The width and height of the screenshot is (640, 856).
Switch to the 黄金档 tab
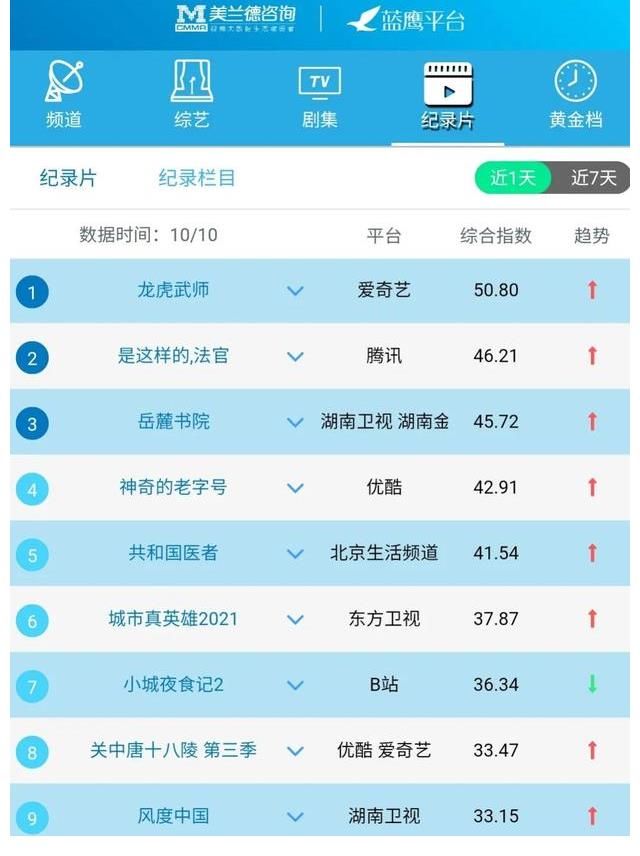pos(575,97)
